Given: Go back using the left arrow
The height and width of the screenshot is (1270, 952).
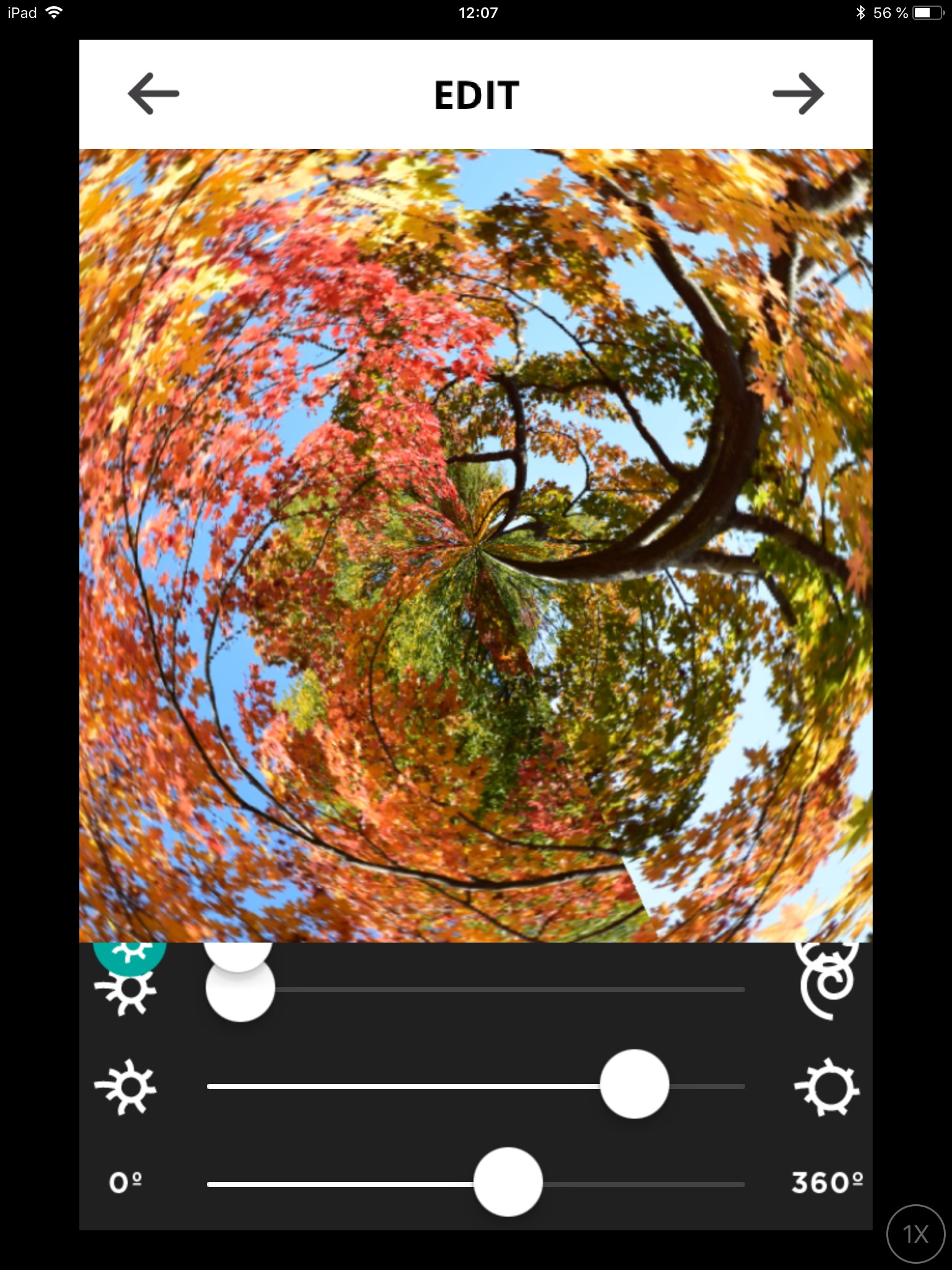Looking at the screenshot, I should 153,94.
